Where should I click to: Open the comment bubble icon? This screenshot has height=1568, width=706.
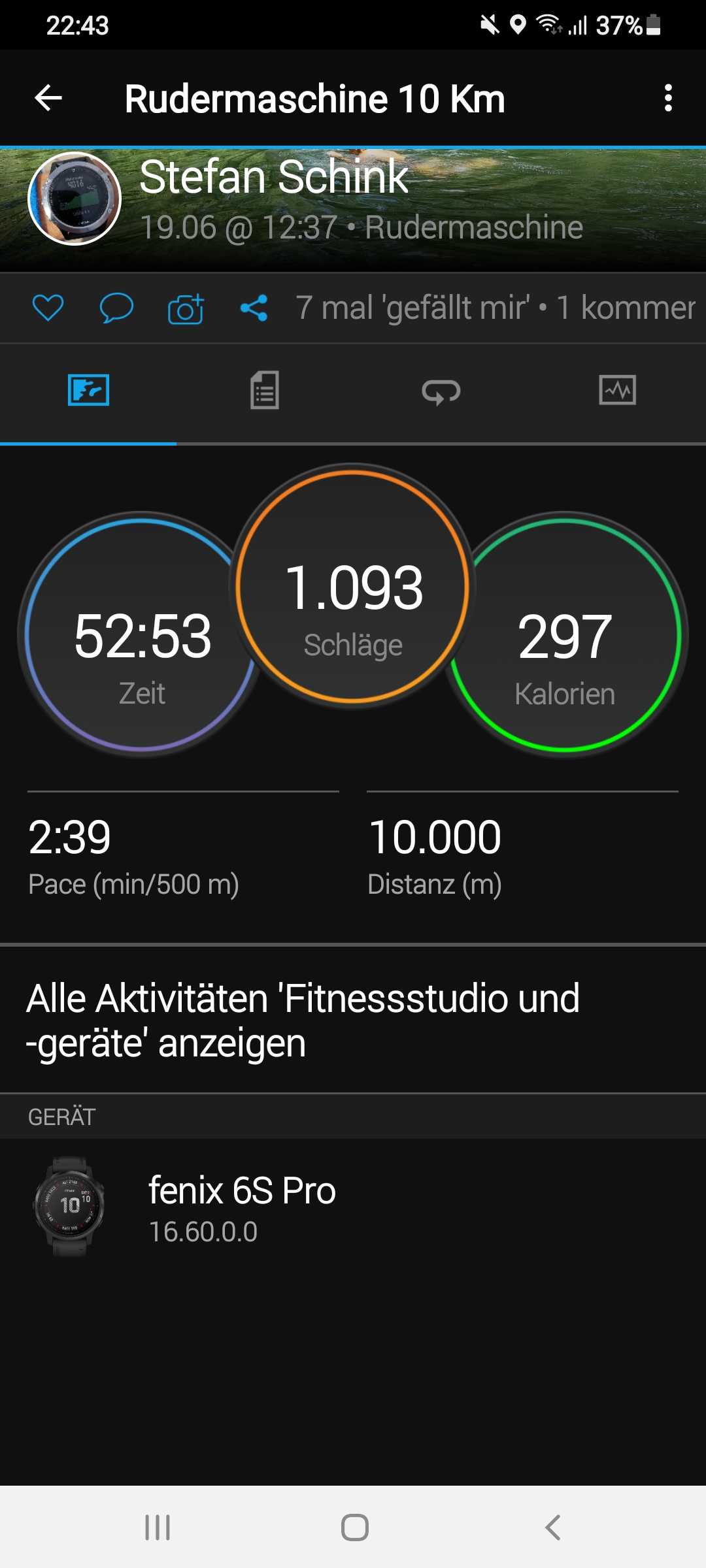point(116,308)
